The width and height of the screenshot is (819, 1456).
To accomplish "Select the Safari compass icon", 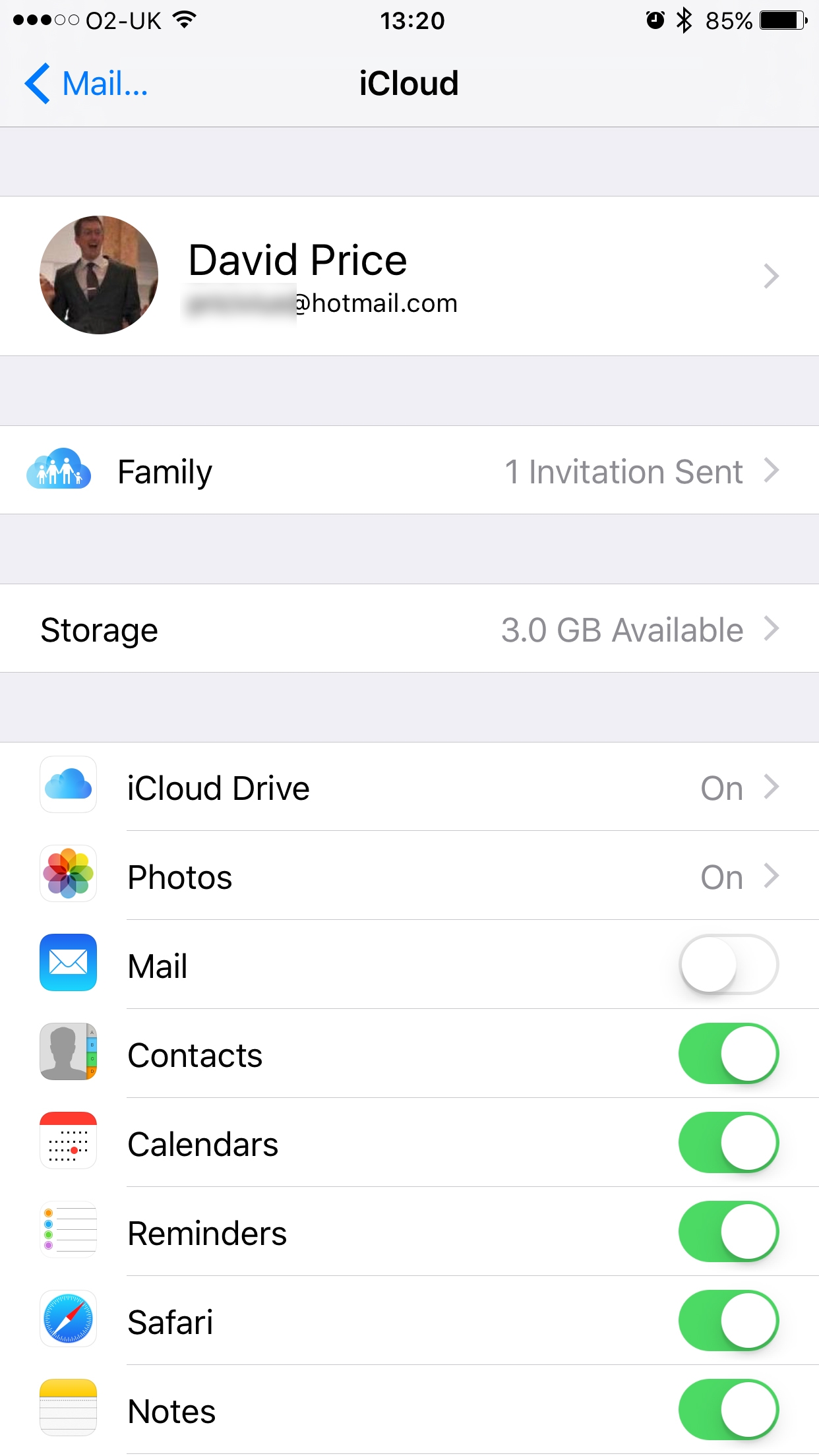I will click(x=68, y=1319).
